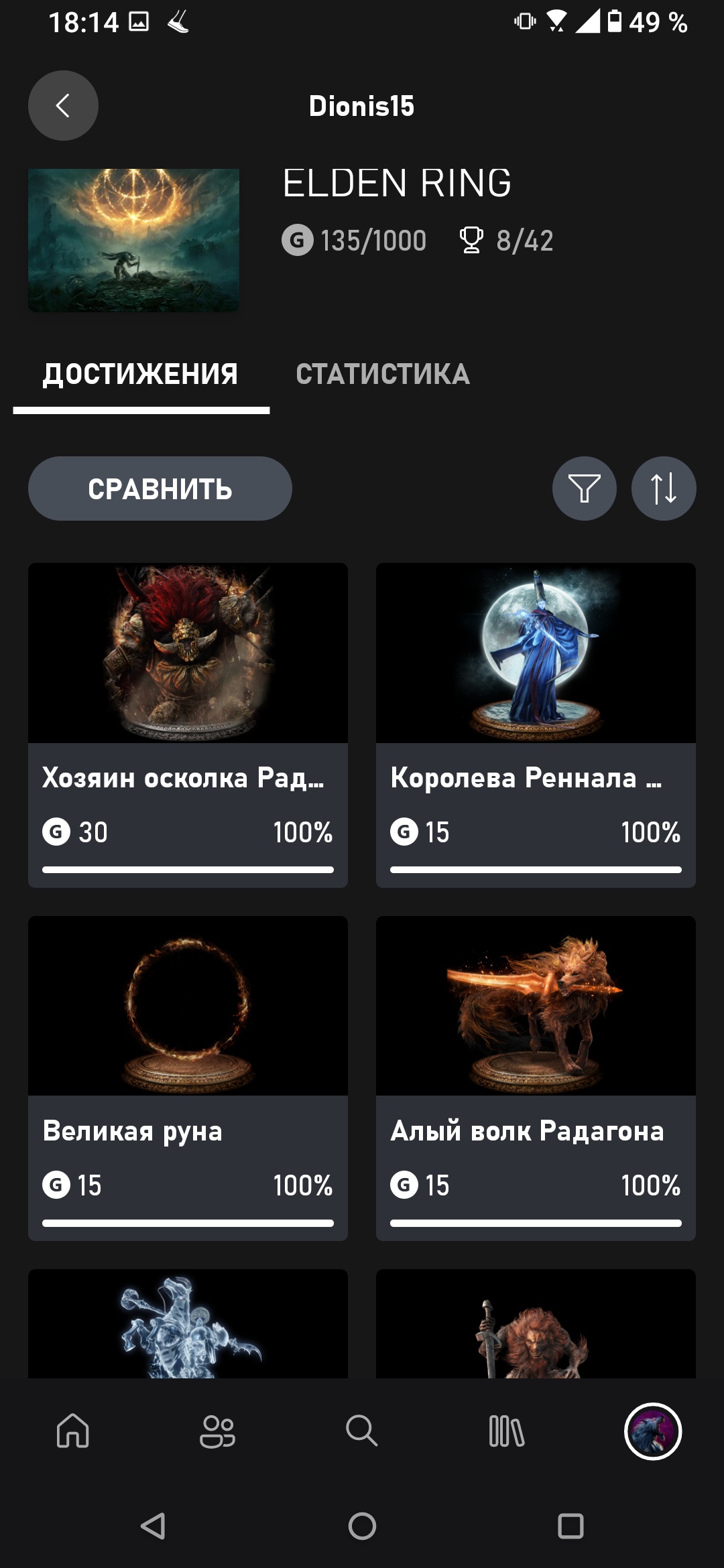Open the system recent apps view
The image size is (724, 1568).
tap(570, 1526)
